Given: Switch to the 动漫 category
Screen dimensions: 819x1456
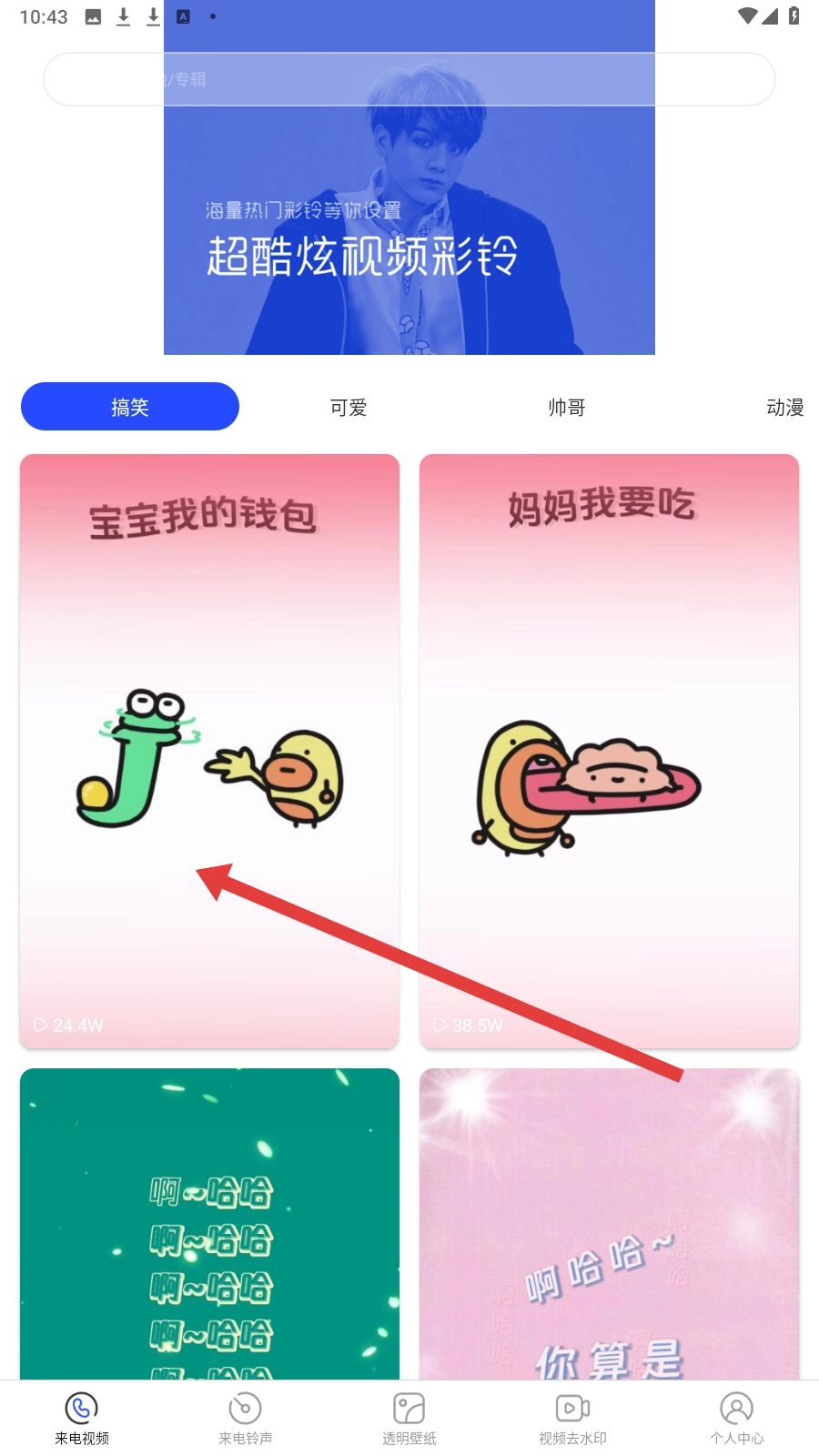Looking at the screenshot, I should (784, 407).
